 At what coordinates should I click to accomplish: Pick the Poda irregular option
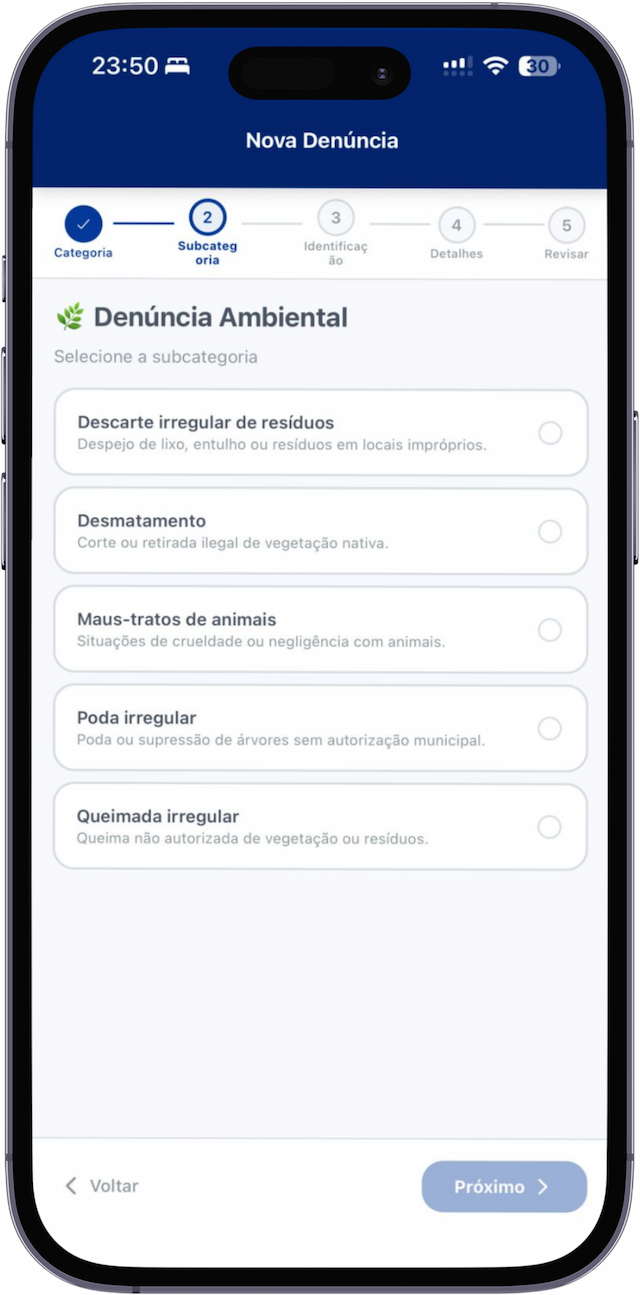(x=320, y=728)
